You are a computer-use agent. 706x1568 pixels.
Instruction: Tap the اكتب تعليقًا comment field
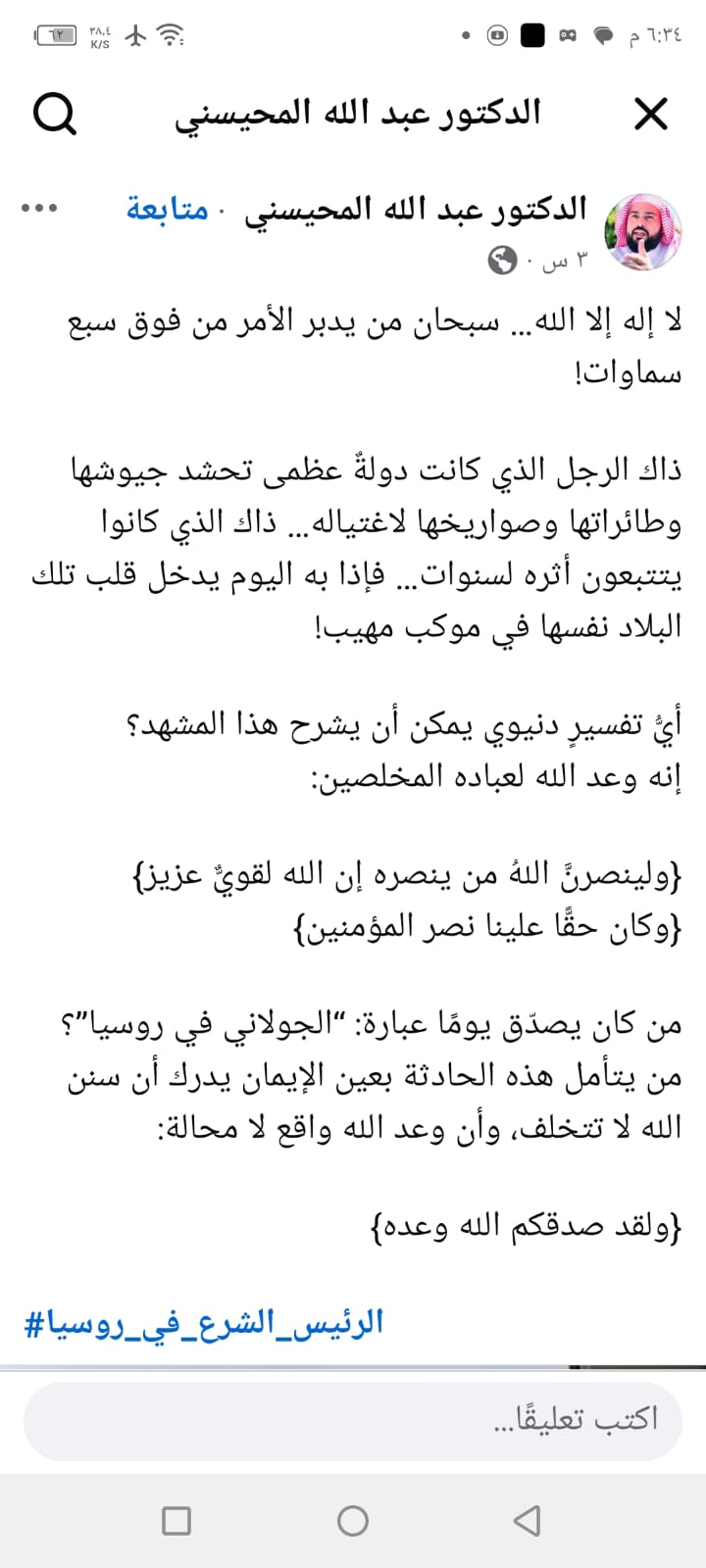(x=353, y=1421)
